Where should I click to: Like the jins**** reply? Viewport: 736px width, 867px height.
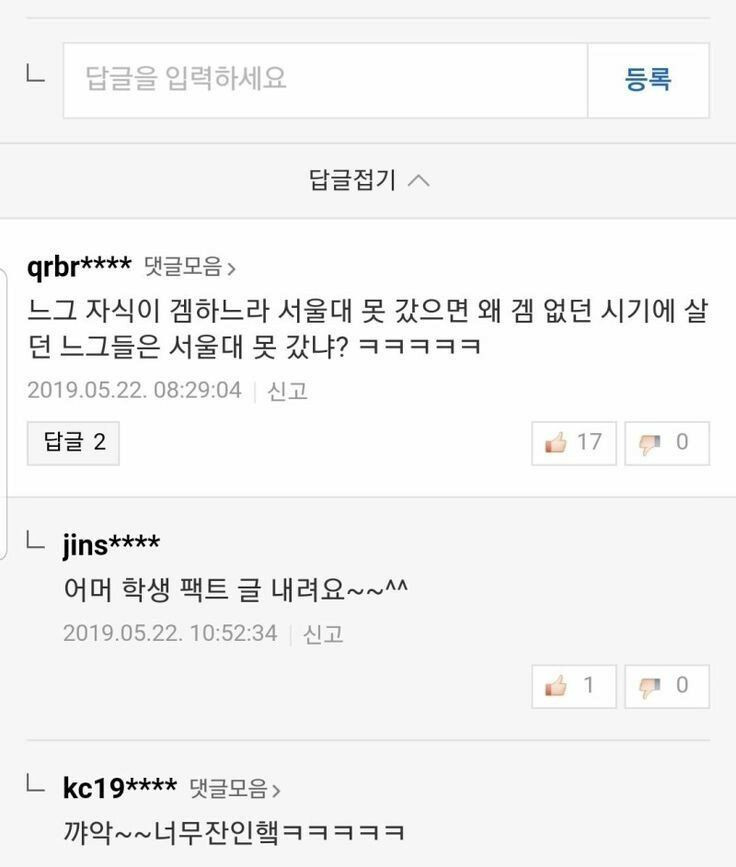[573, 686]
